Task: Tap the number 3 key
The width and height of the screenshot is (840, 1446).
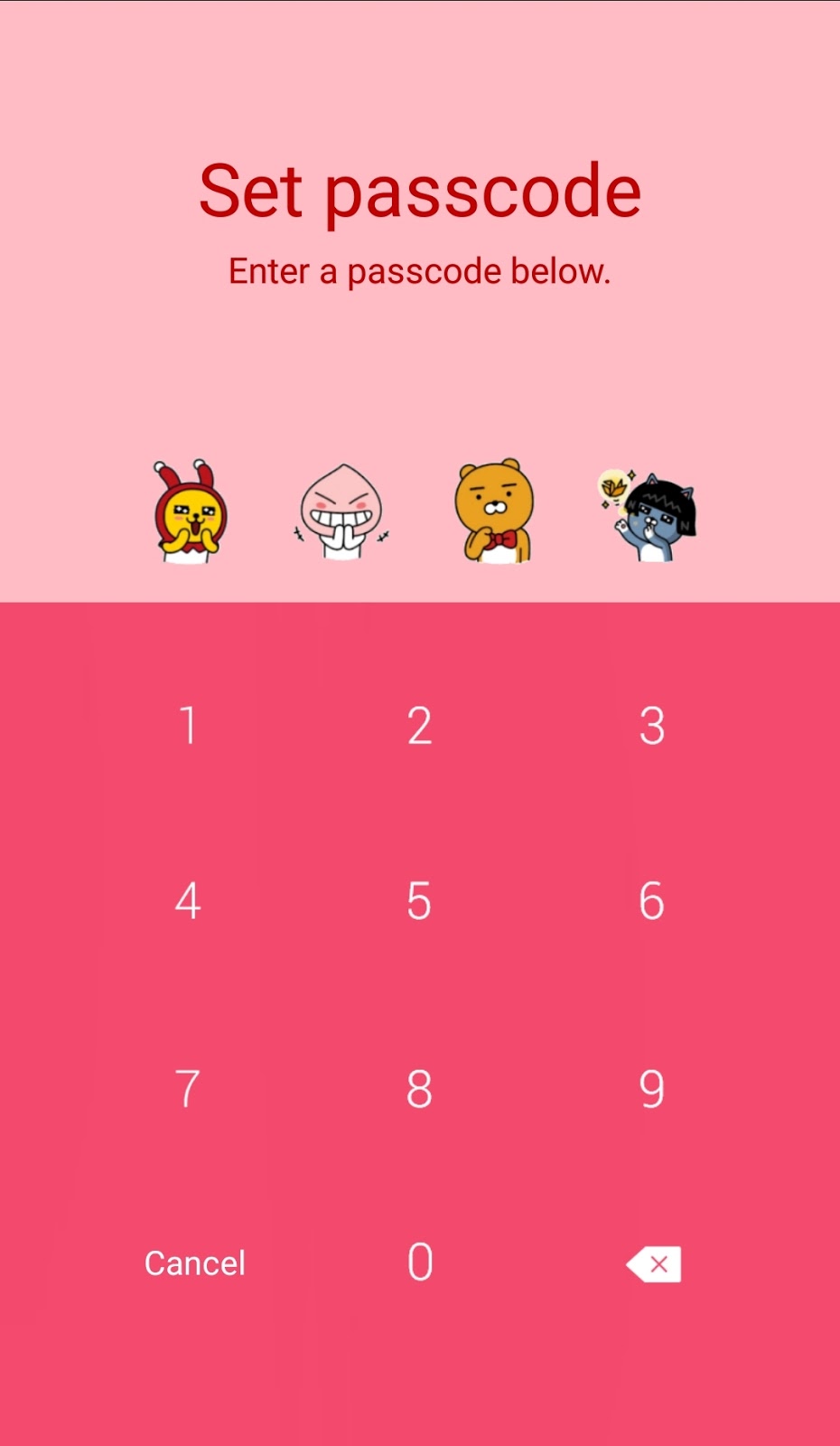Action: point(651,726)
